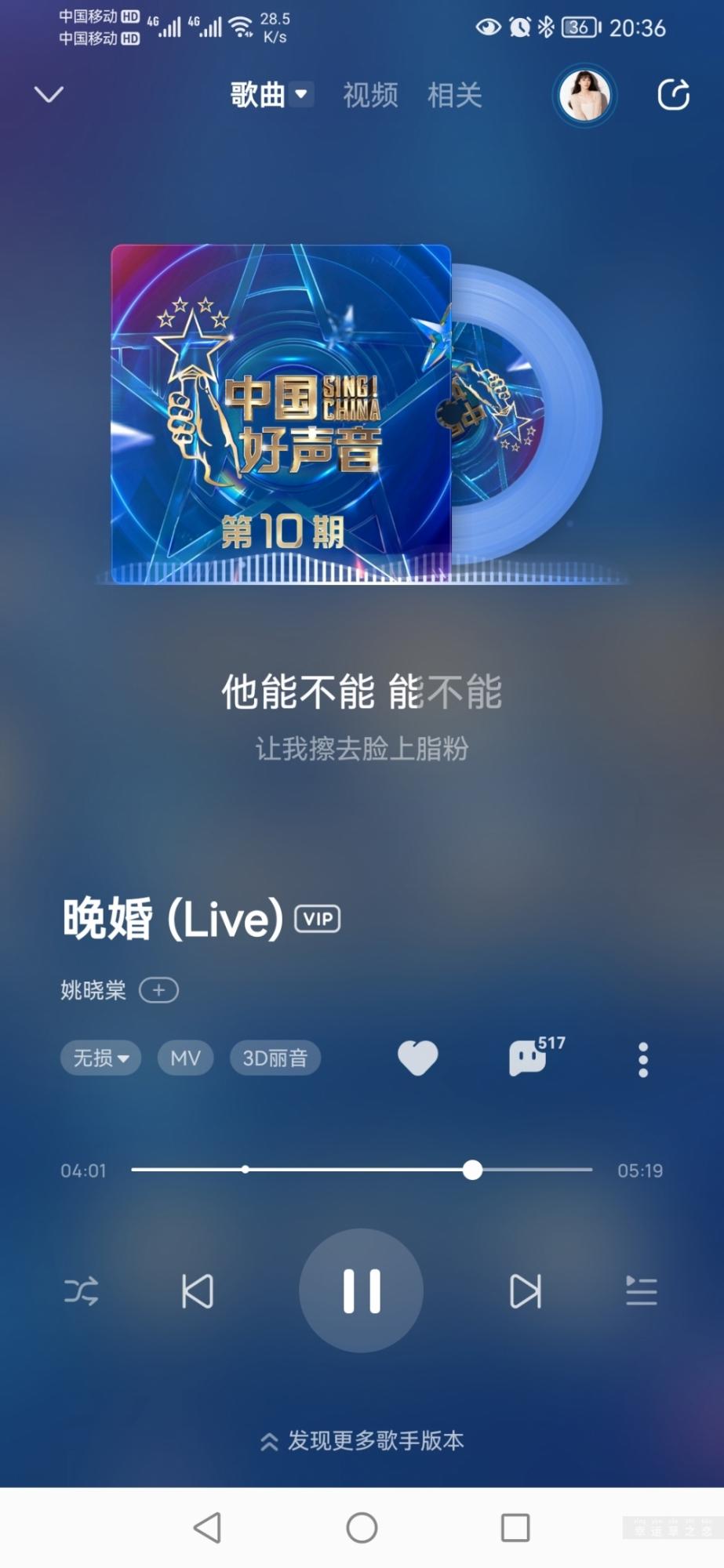The height and width of the screenshot is (1568, 724).
Task: Enable 3D丽音 sound effect
Action: pos(275,1058)
